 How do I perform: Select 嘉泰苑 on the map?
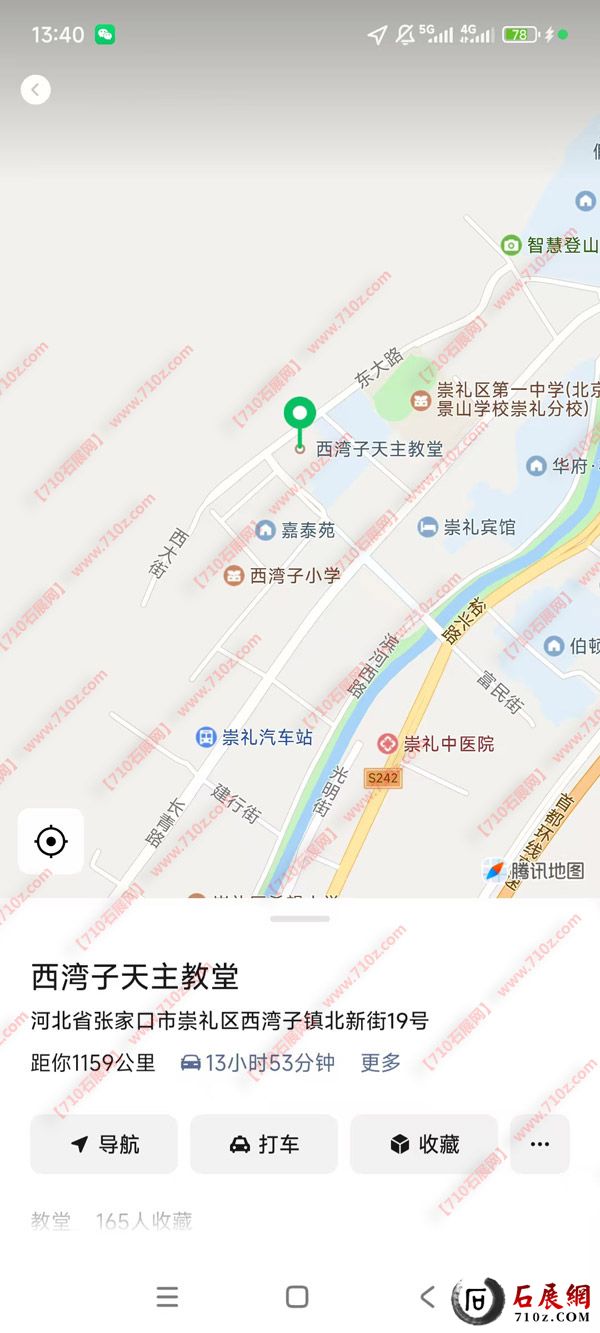(x=295, y=530)
